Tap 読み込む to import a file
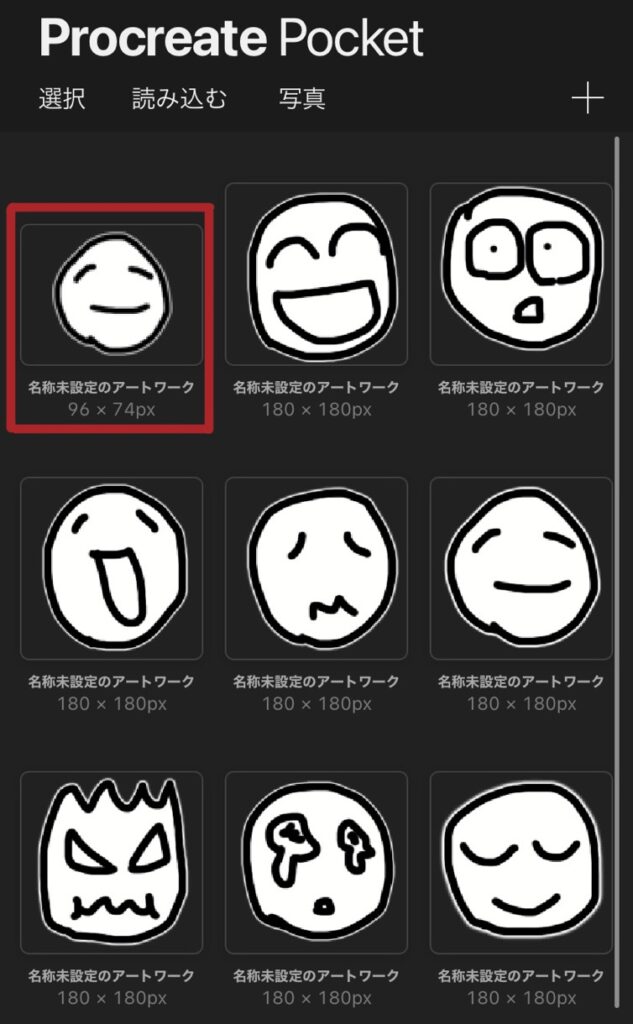 (x=180, y=99)
